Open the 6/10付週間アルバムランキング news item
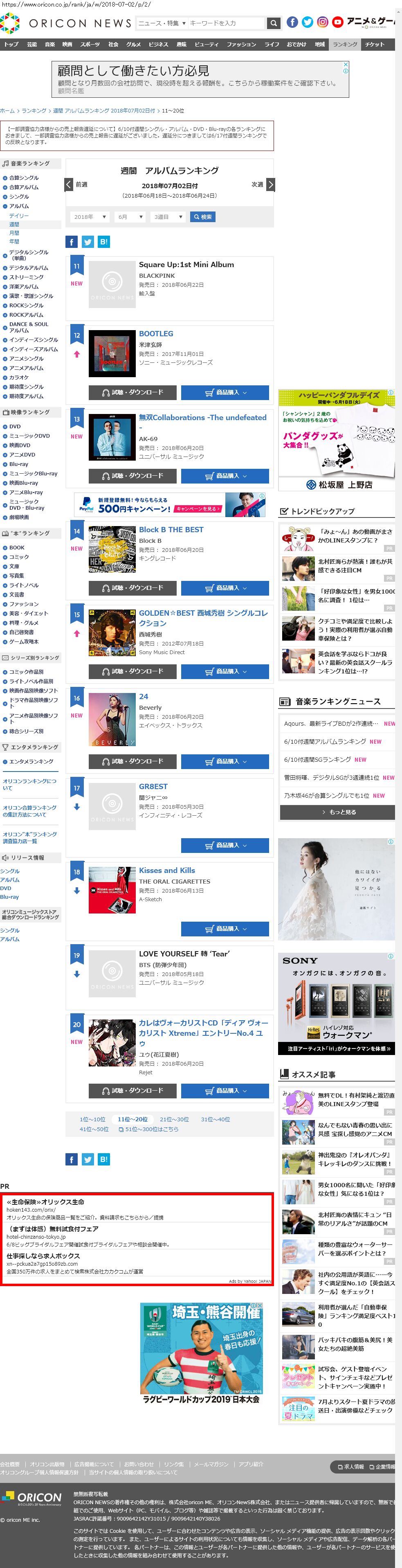 [325, 741]
